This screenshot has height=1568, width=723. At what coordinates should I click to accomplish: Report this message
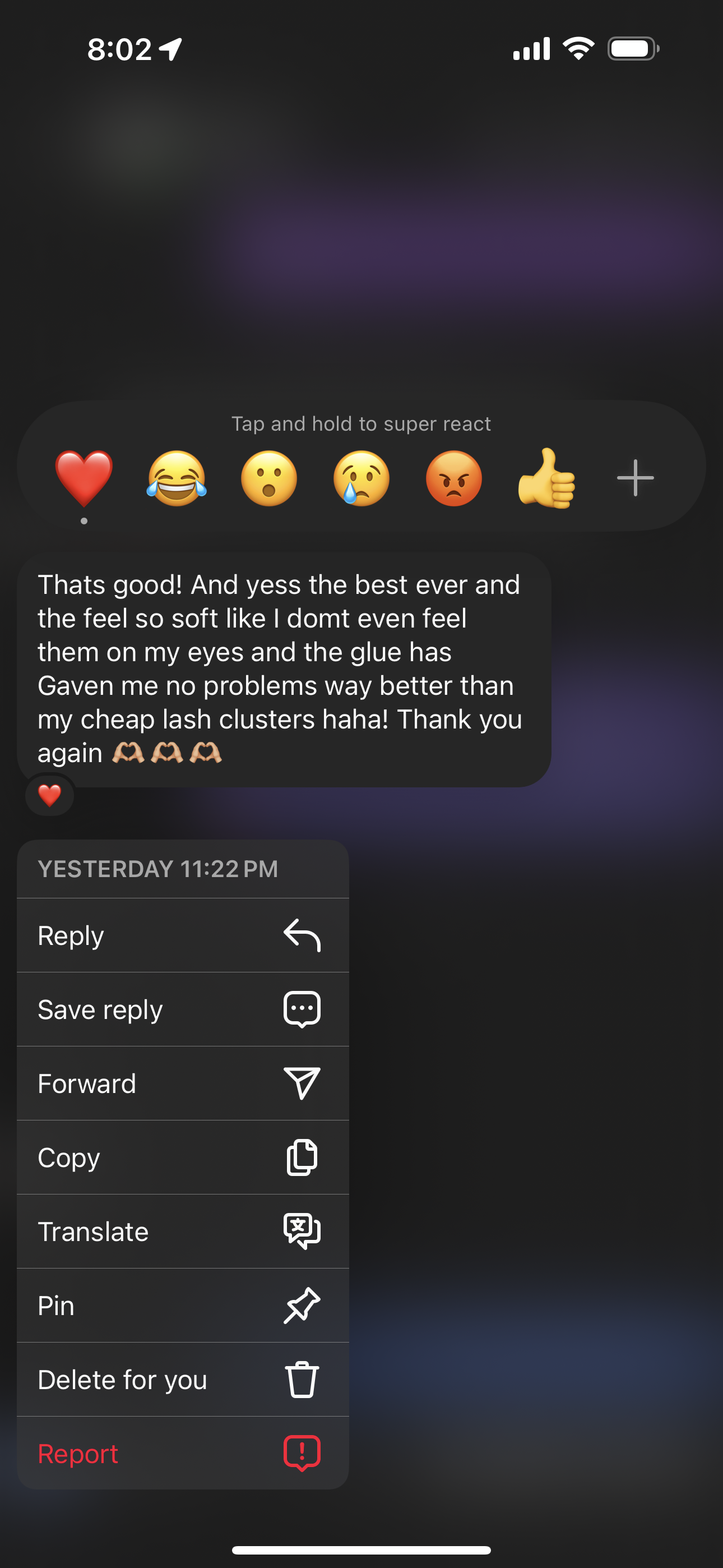183,1454
